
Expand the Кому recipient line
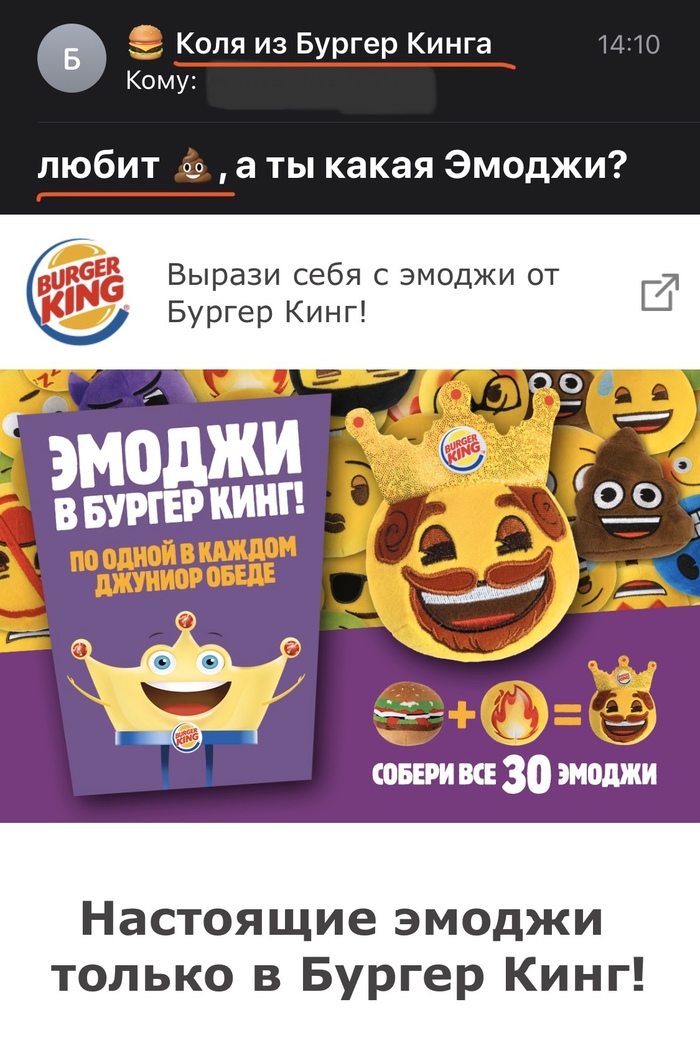click(x=160, y=81)
